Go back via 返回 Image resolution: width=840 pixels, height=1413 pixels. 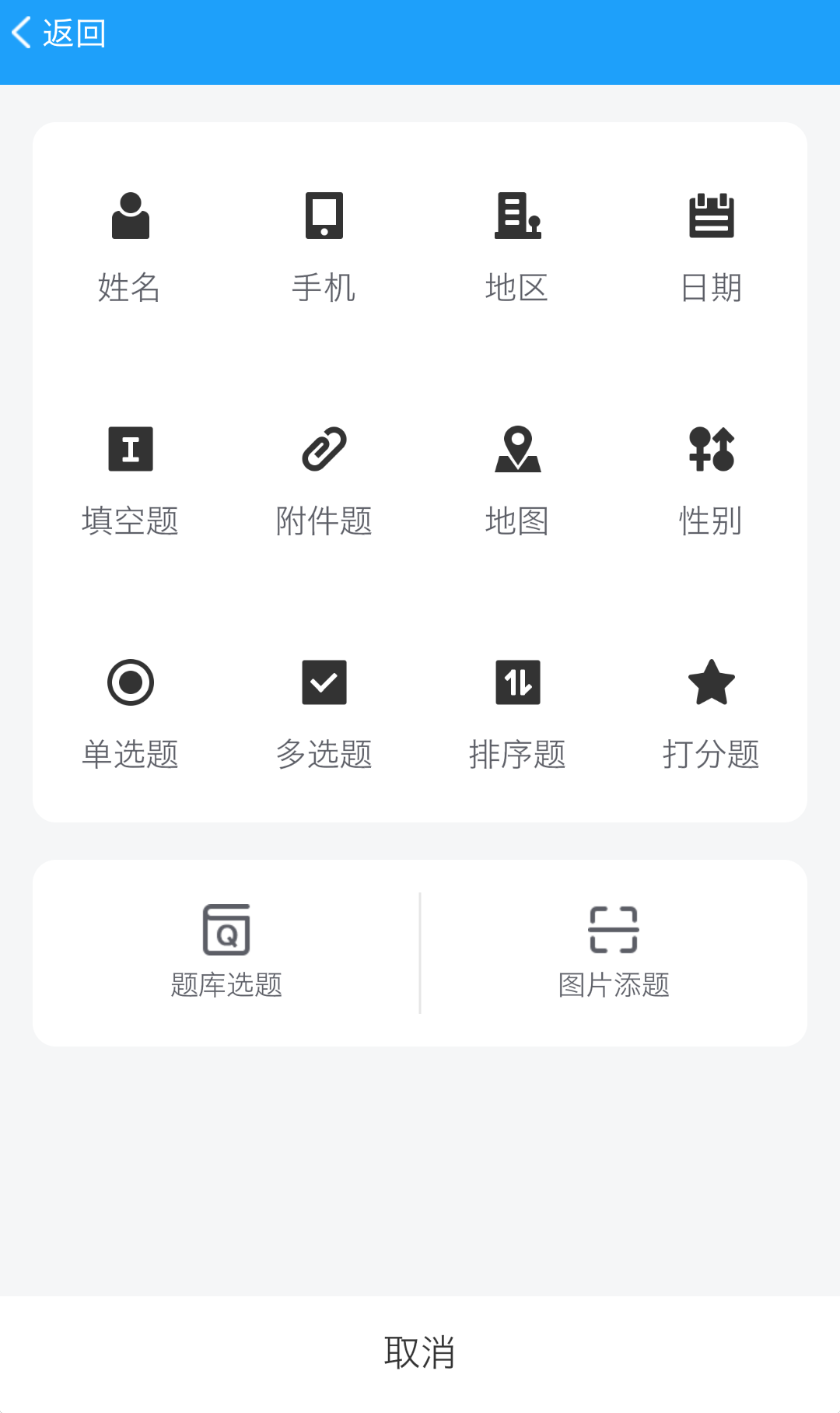(x=59, y=33)
